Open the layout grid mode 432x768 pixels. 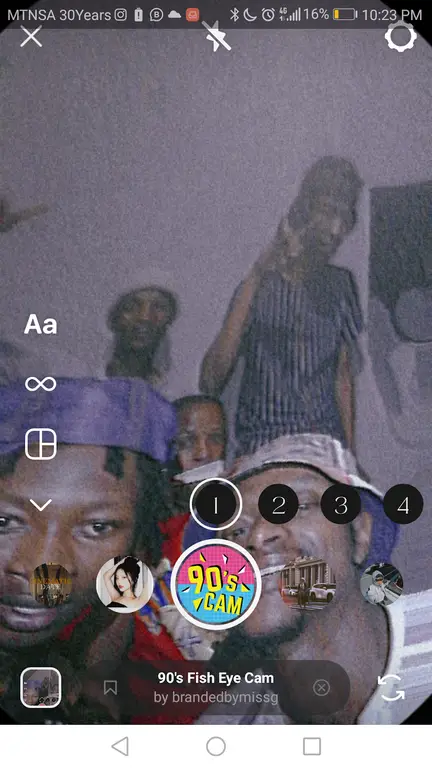click(41, 444)
